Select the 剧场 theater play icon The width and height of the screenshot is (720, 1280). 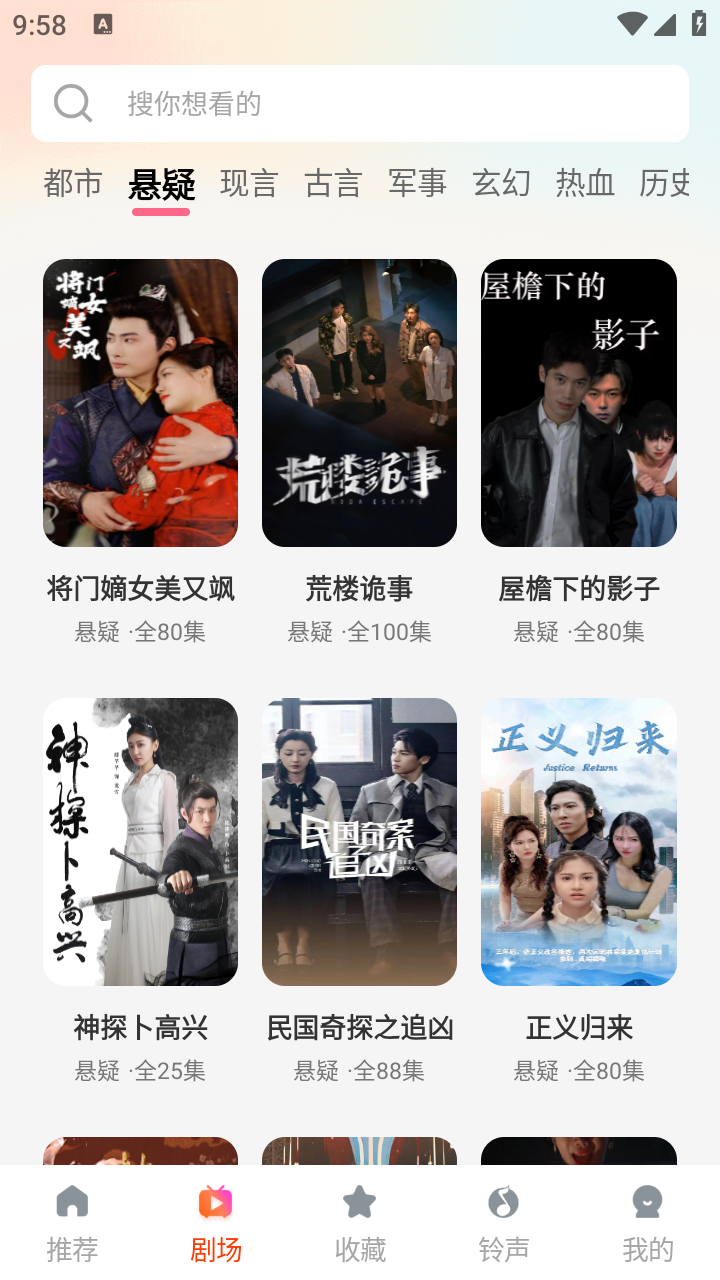[216, 1201]
